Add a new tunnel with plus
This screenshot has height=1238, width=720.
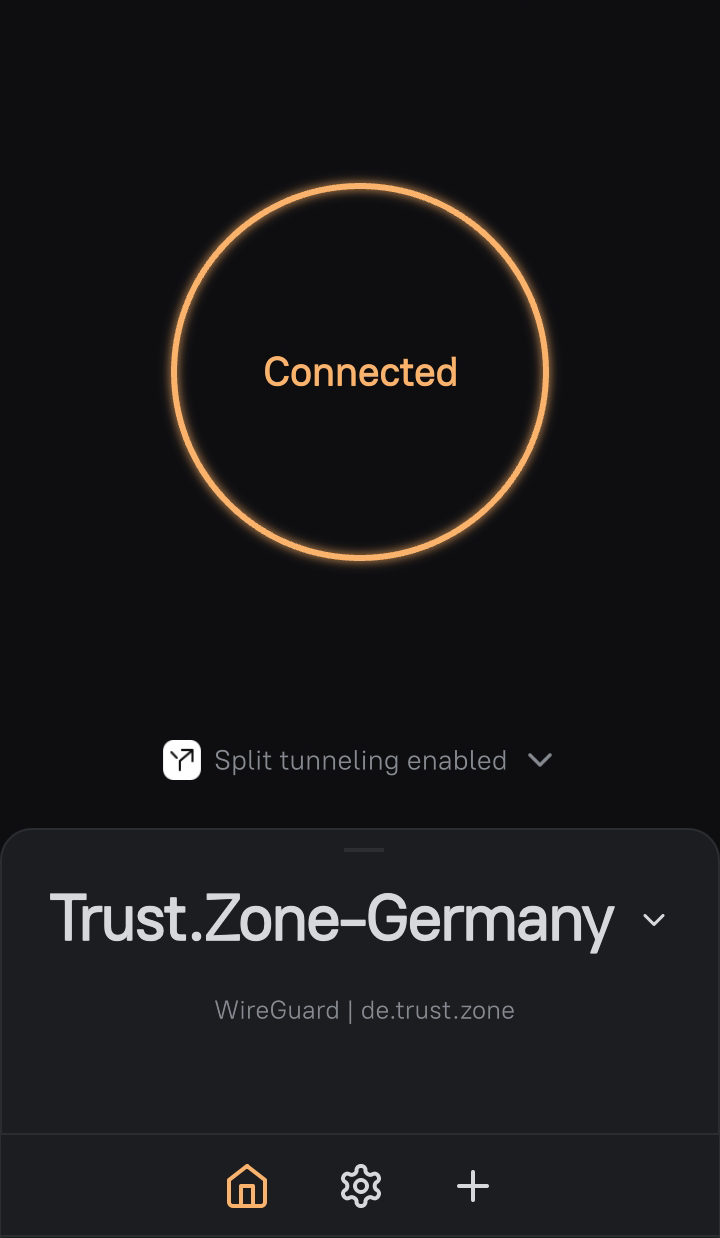coord(473,1187)
